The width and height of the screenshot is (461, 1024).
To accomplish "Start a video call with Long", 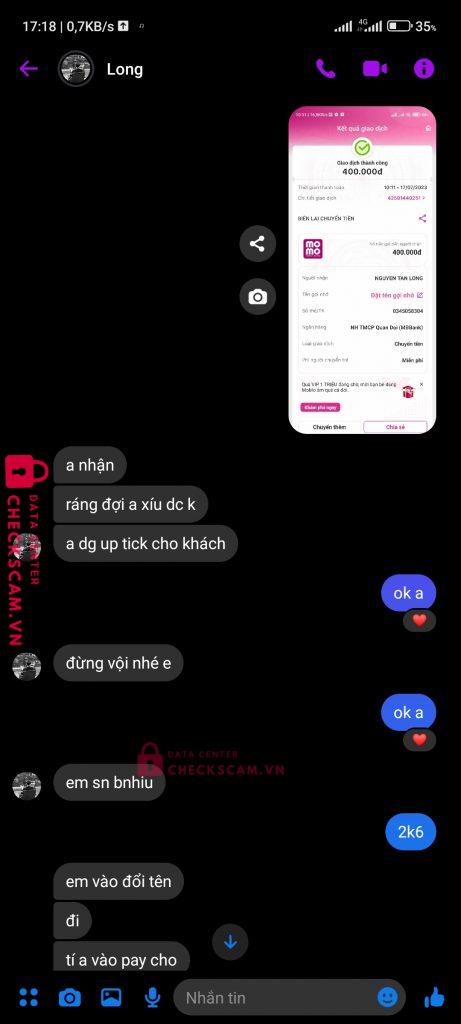I will (375, 69).
